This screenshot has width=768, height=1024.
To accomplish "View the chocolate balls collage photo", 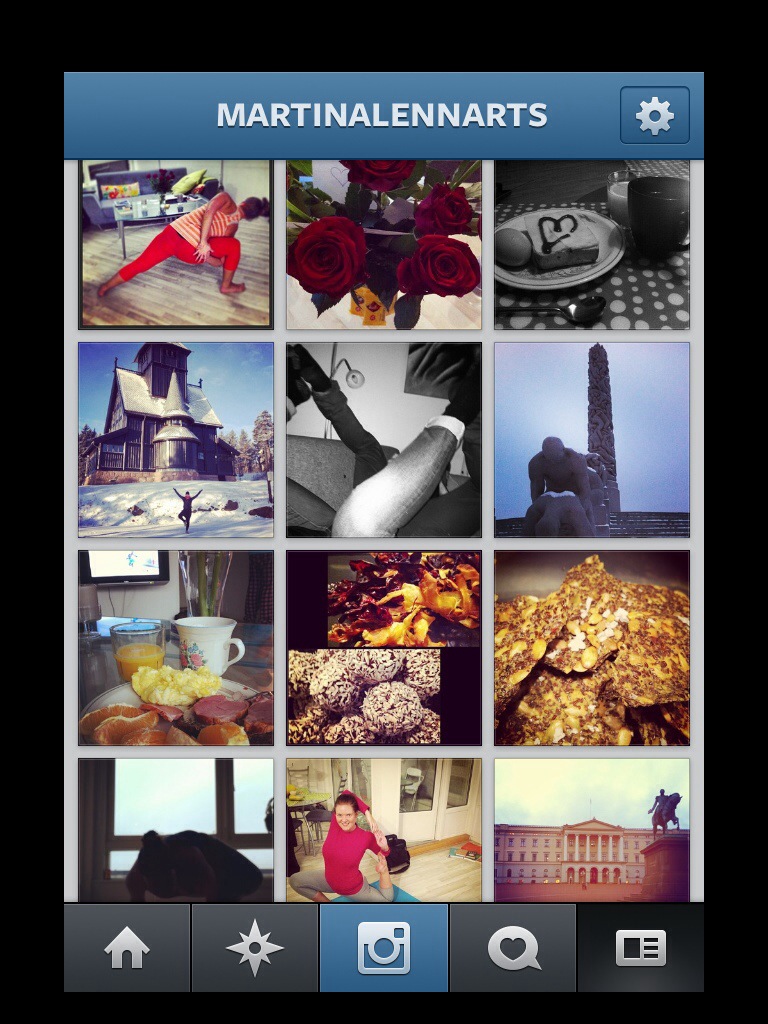I will [384, 648].
